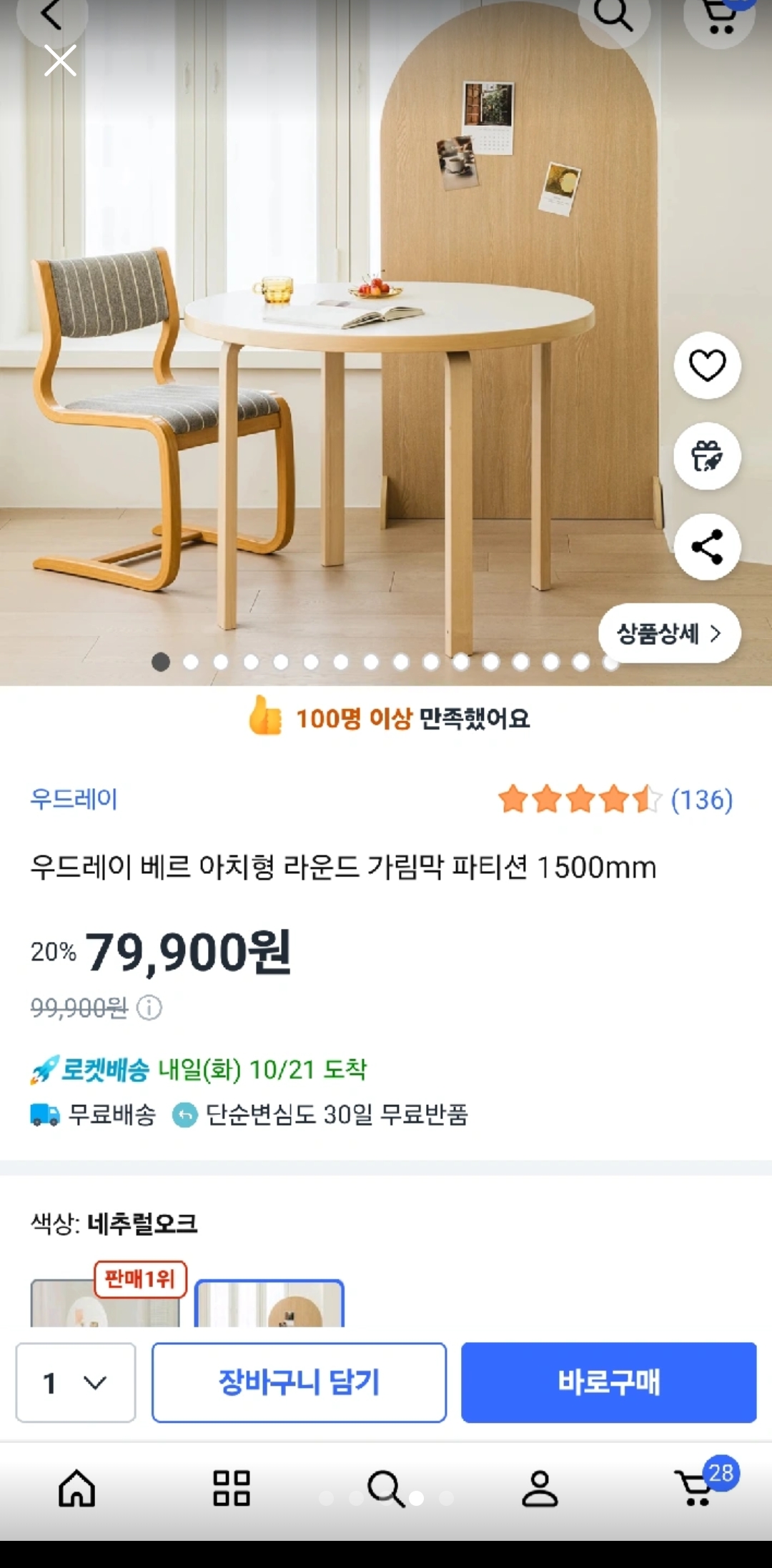Screen dimensions: 772x1568
Task: Select the second product image dot indicator
Action: click(x=190, y=663)
